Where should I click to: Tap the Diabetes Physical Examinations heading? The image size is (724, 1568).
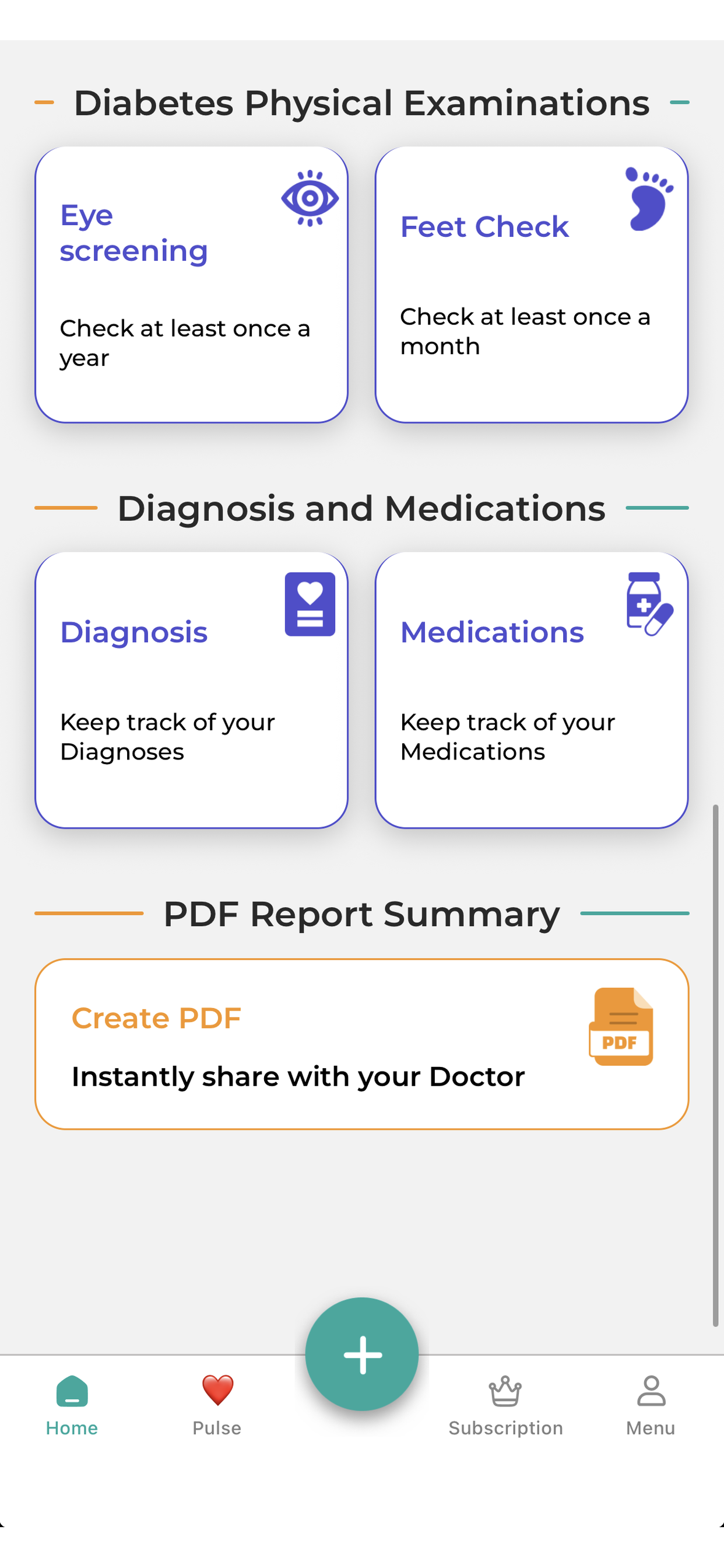361,101
